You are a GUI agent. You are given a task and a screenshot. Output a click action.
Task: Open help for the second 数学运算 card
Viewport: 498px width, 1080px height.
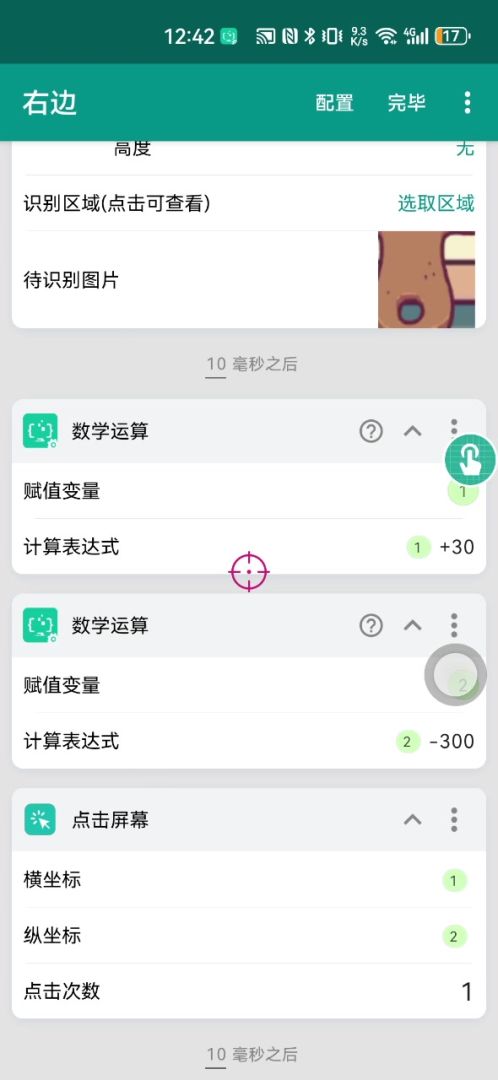(x=371, y=625)
